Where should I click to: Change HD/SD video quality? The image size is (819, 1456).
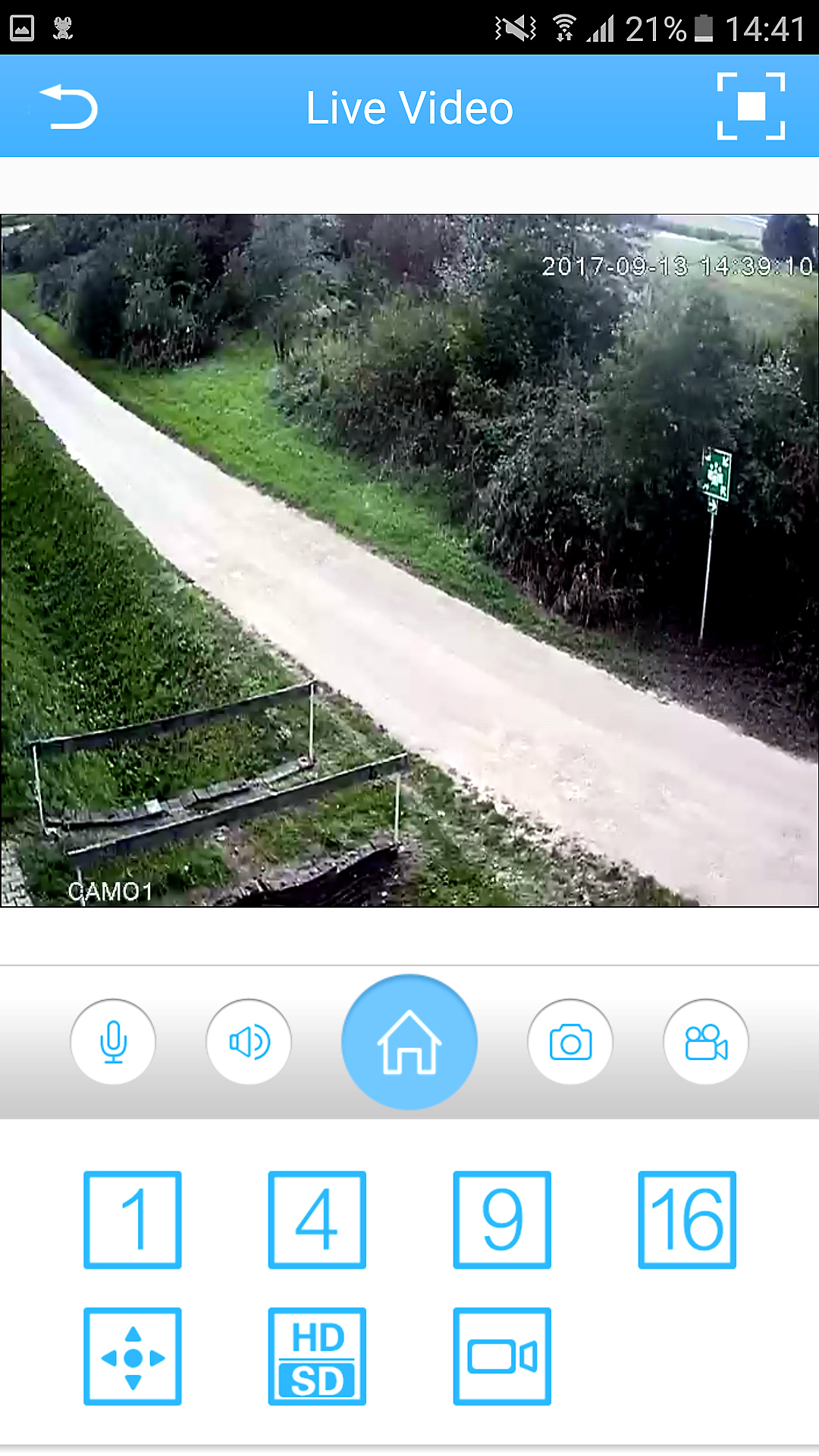[x=317, y=1356]
